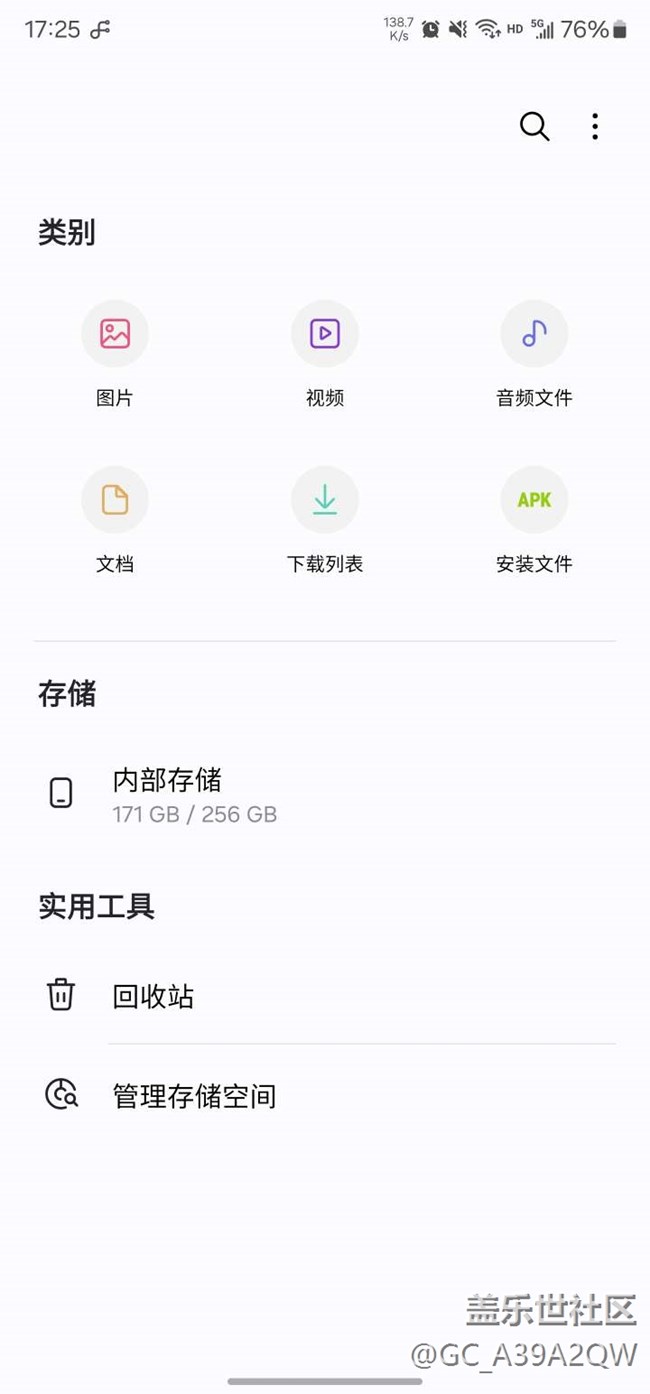Open 回收站

(153, 996)
